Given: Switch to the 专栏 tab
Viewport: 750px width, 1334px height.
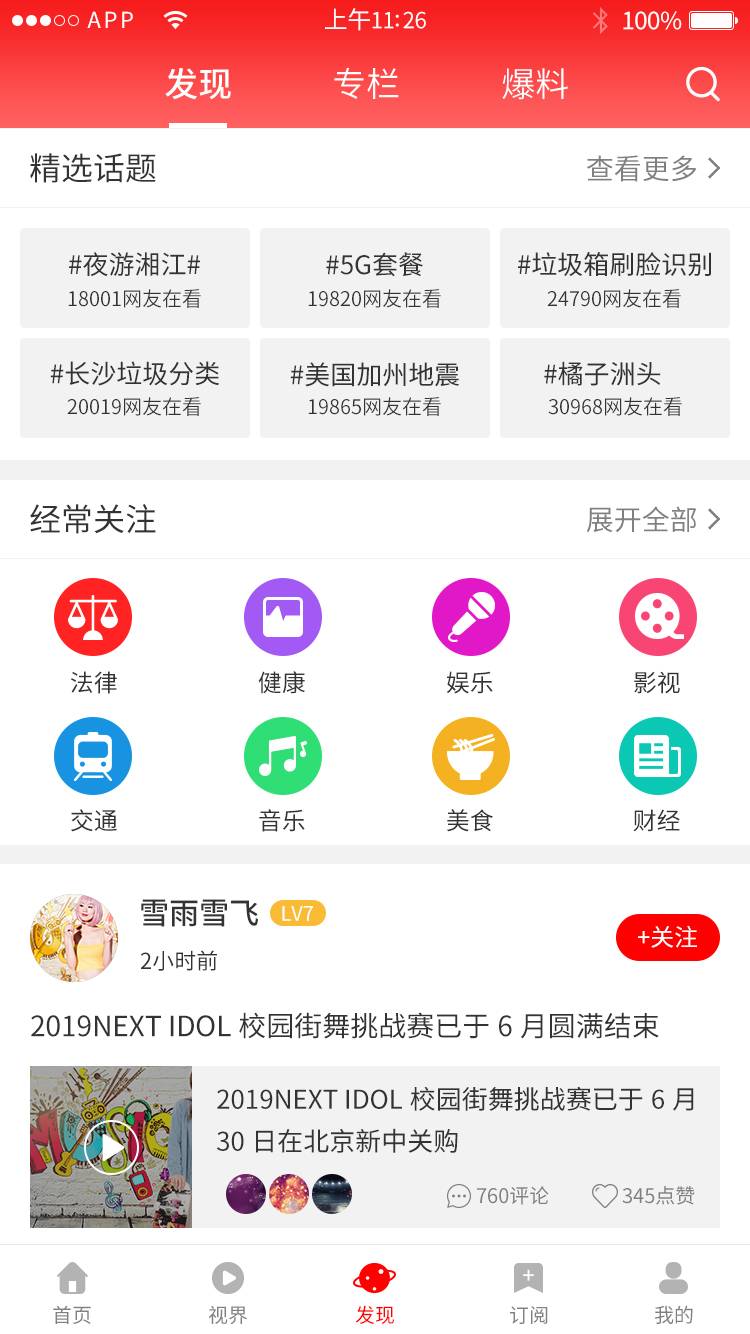Looking at the screenshot, I should click(x=366, y=85).
